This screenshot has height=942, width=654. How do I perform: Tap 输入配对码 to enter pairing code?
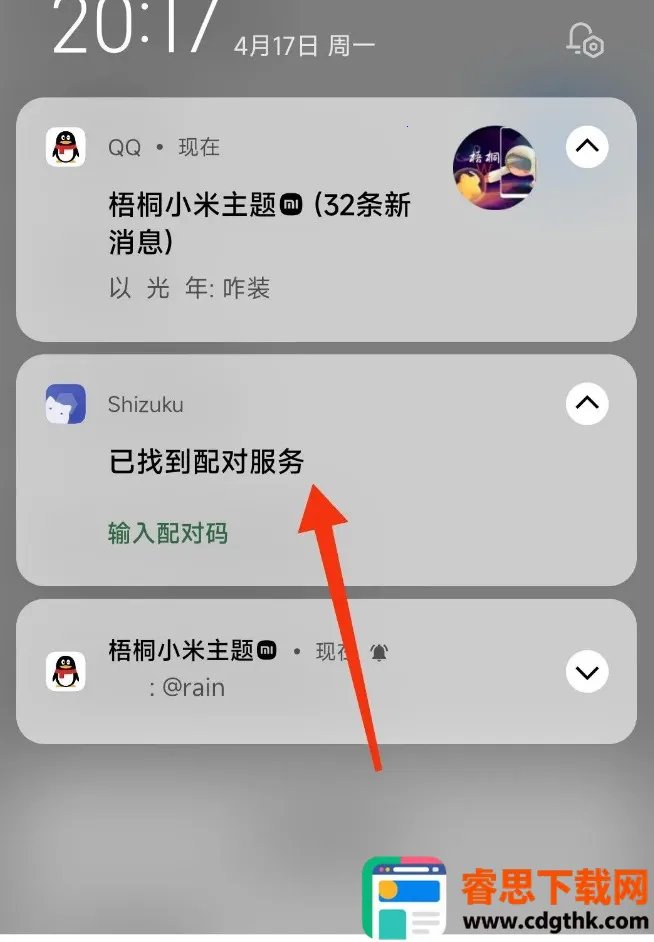[168, 533]
